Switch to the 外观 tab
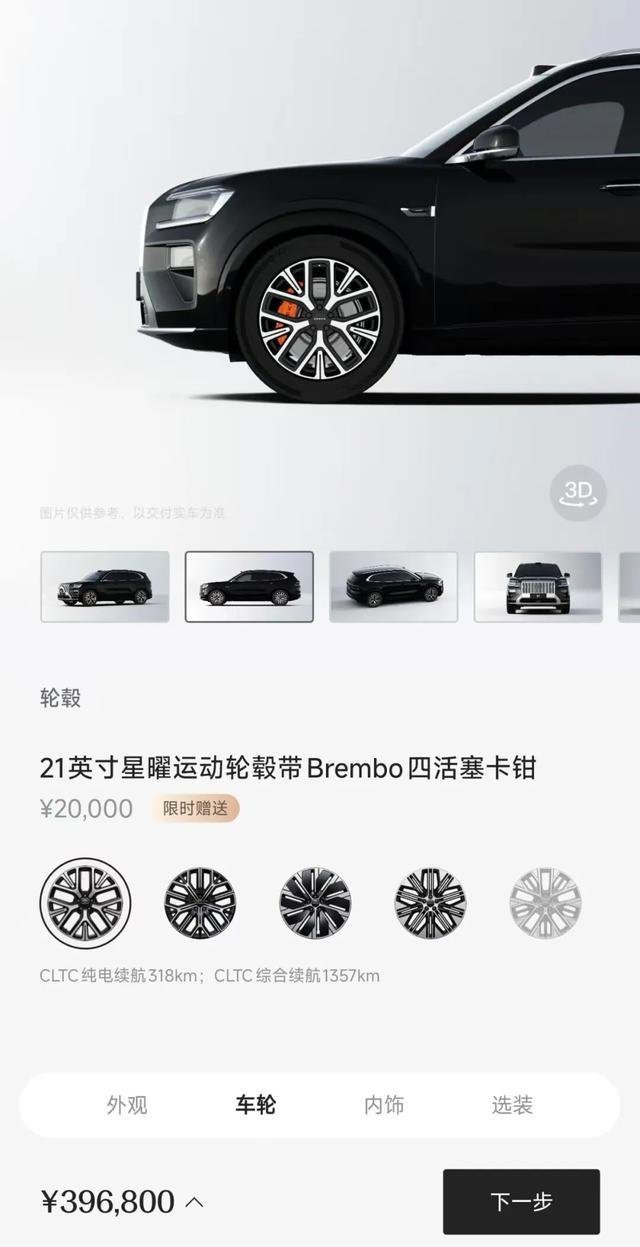This screenshot has height=1247, width=640. pyautogui.click(x=127, y=1105)
